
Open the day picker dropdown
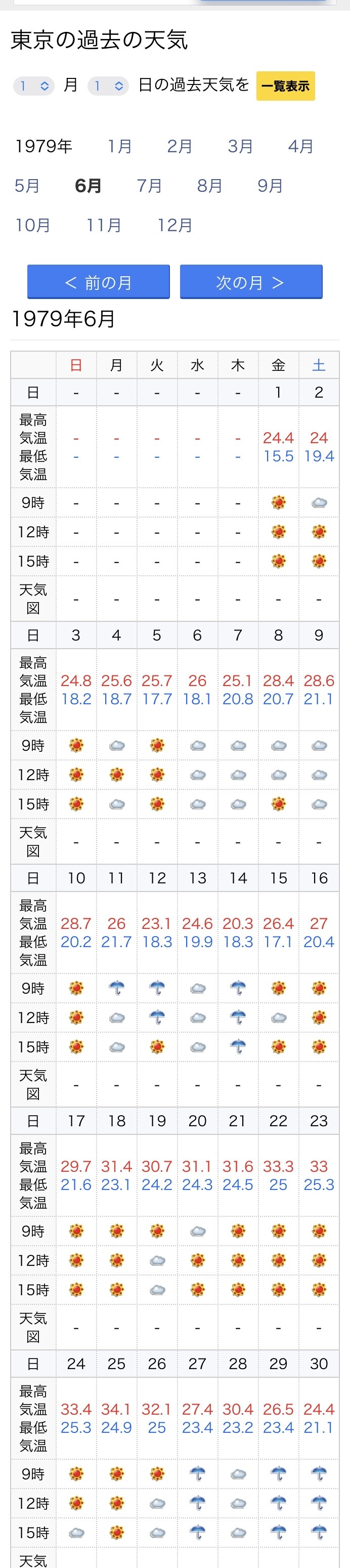click(x=108, y=86)
